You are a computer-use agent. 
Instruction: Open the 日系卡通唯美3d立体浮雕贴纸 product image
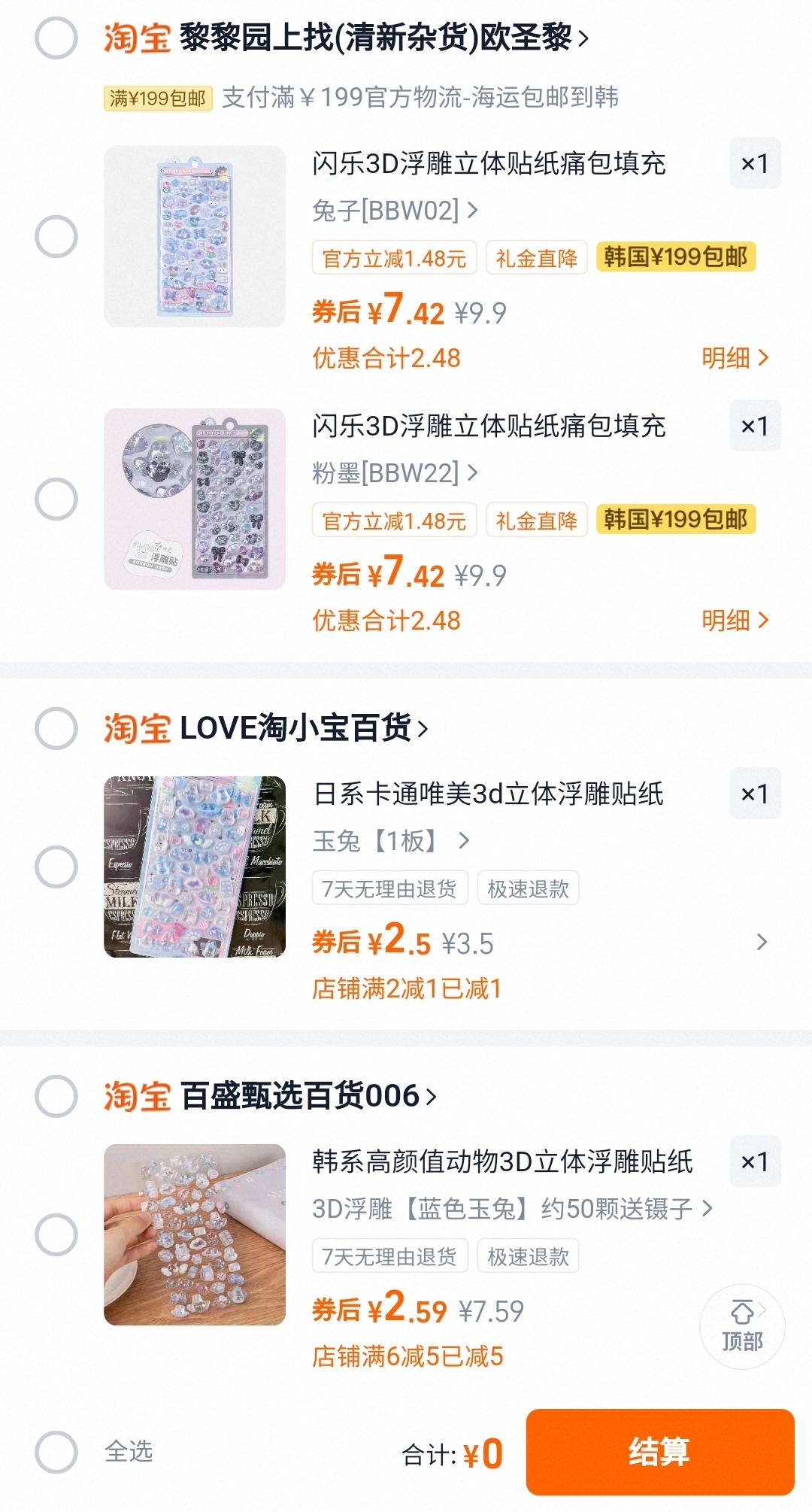(x=195, y=867)
